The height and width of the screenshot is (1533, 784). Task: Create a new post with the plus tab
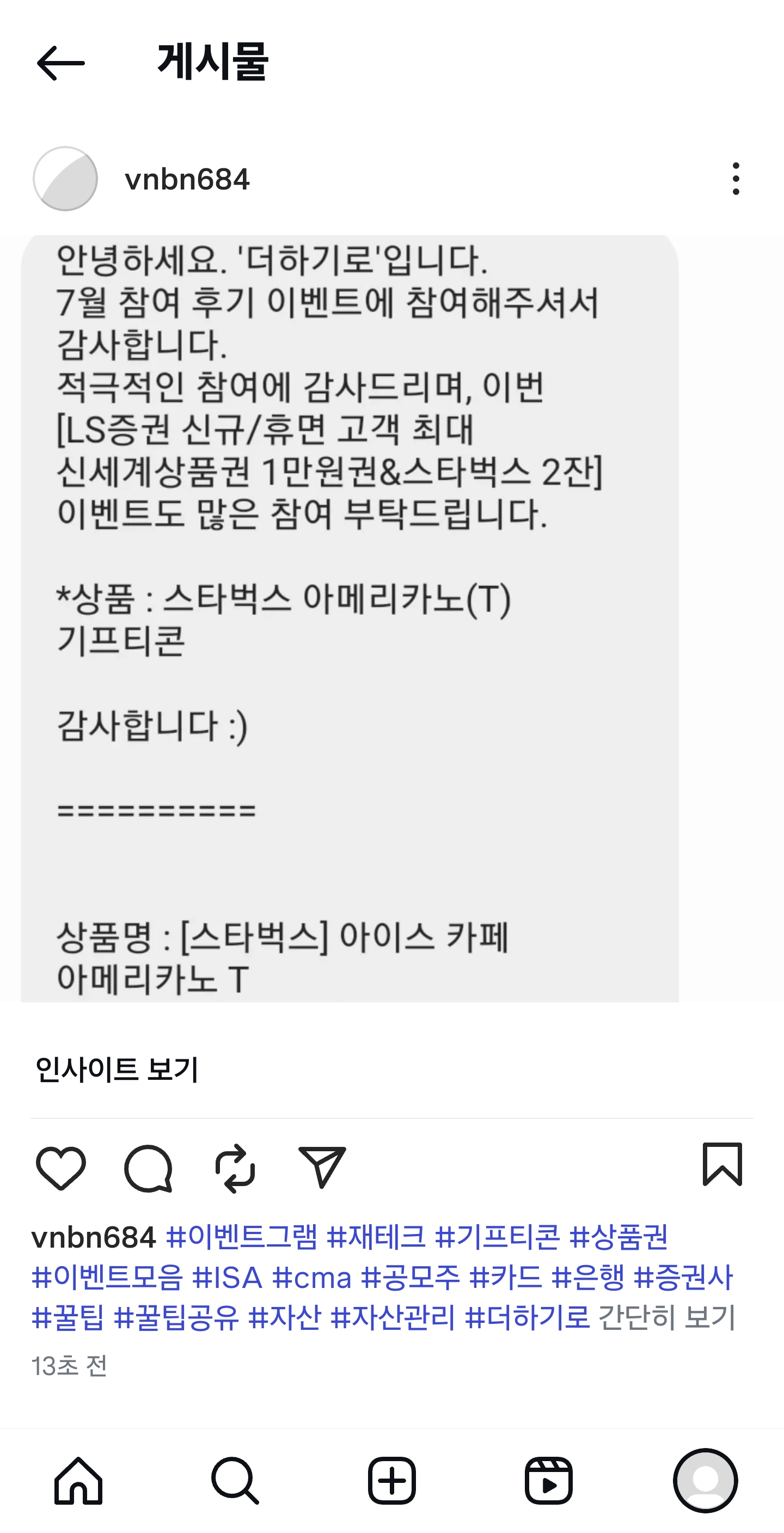tap(391, 1481)
